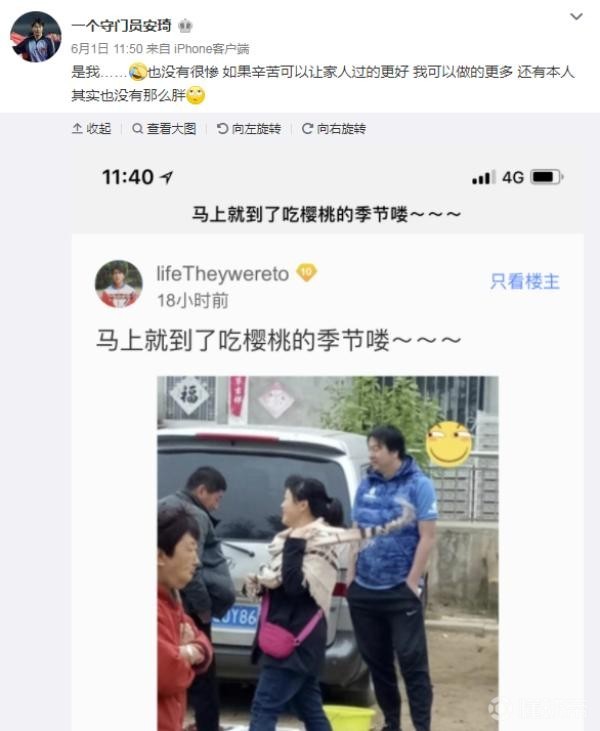The width and height of the screenshot is (600, 731).
Task: View the full-size image via 查看大图
Action: (164, 129)
